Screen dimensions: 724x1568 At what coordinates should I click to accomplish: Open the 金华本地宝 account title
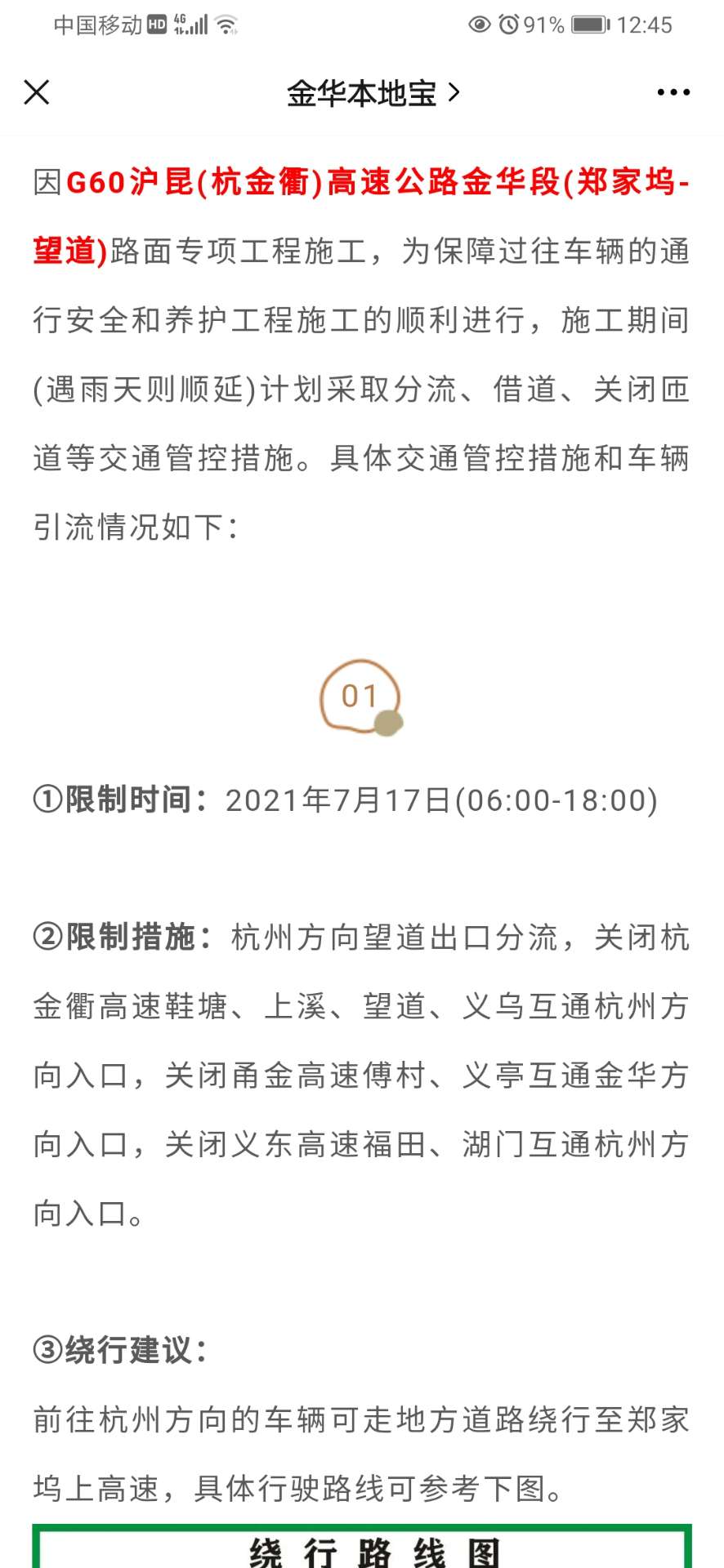pyautogui.click(x=373, y=93)
